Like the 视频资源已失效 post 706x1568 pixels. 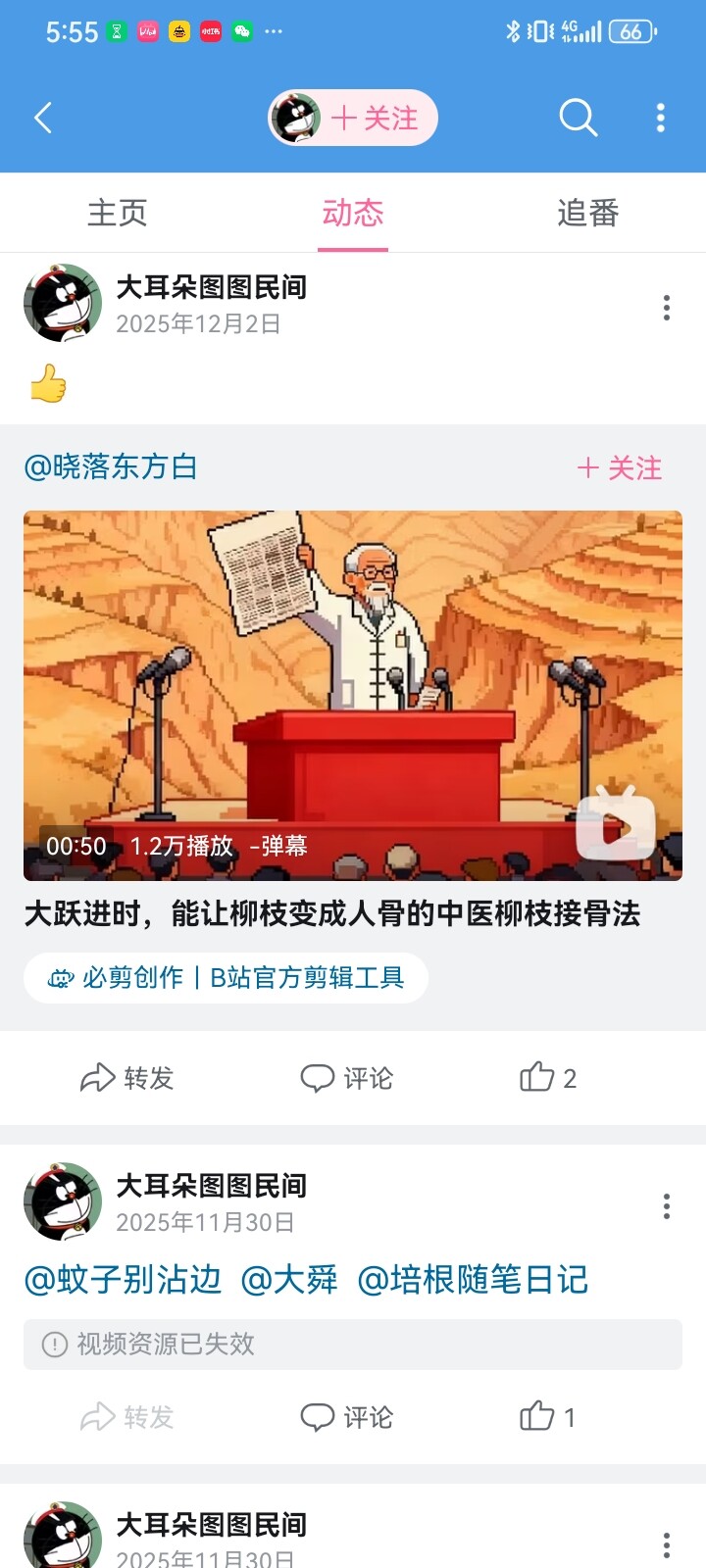pos(547,1417)
